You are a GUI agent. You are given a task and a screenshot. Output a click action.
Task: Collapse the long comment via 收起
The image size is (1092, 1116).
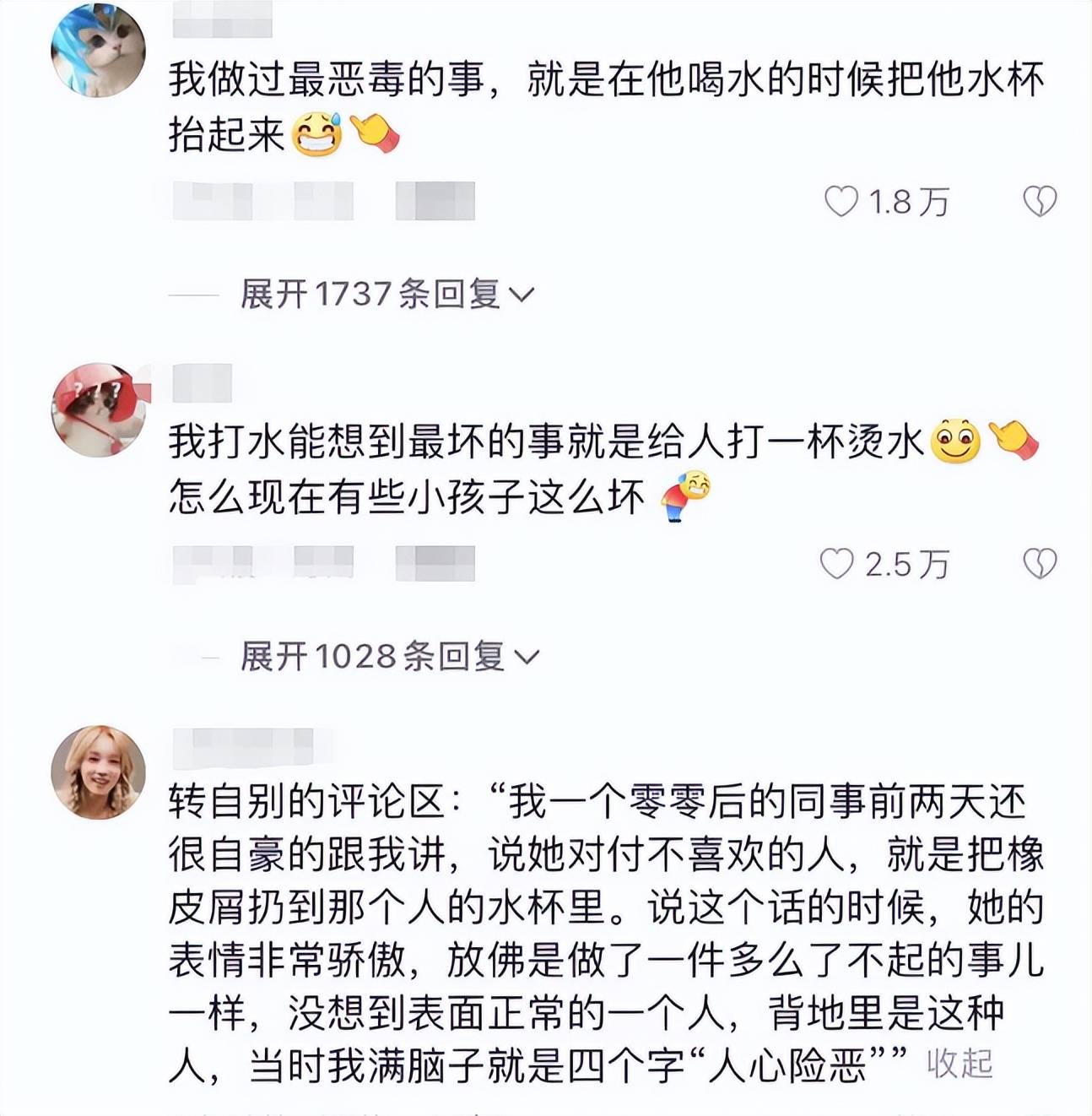coord(960,1064)
